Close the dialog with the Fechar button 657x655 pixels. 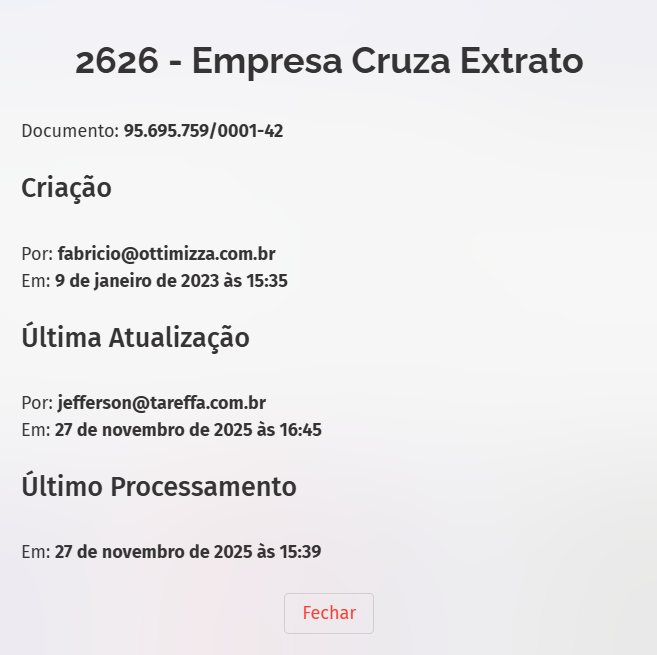point(328,613)
